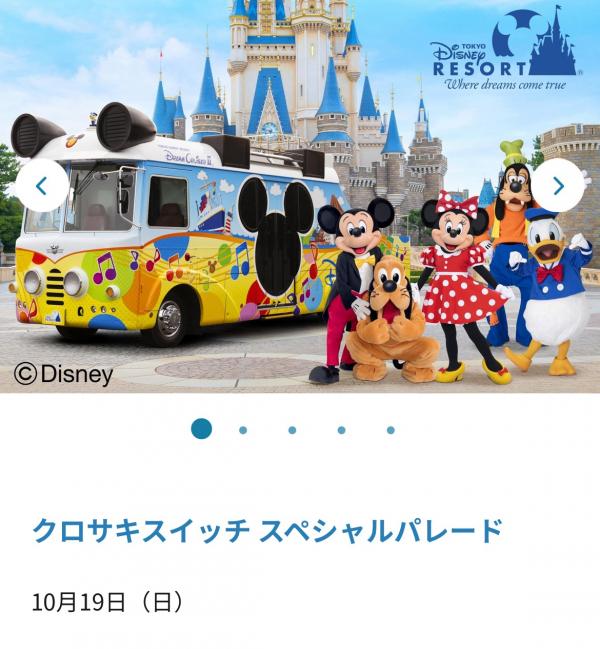
Task: Jump to the fifth carousel slide dot
Action: (x=390, y=430)
